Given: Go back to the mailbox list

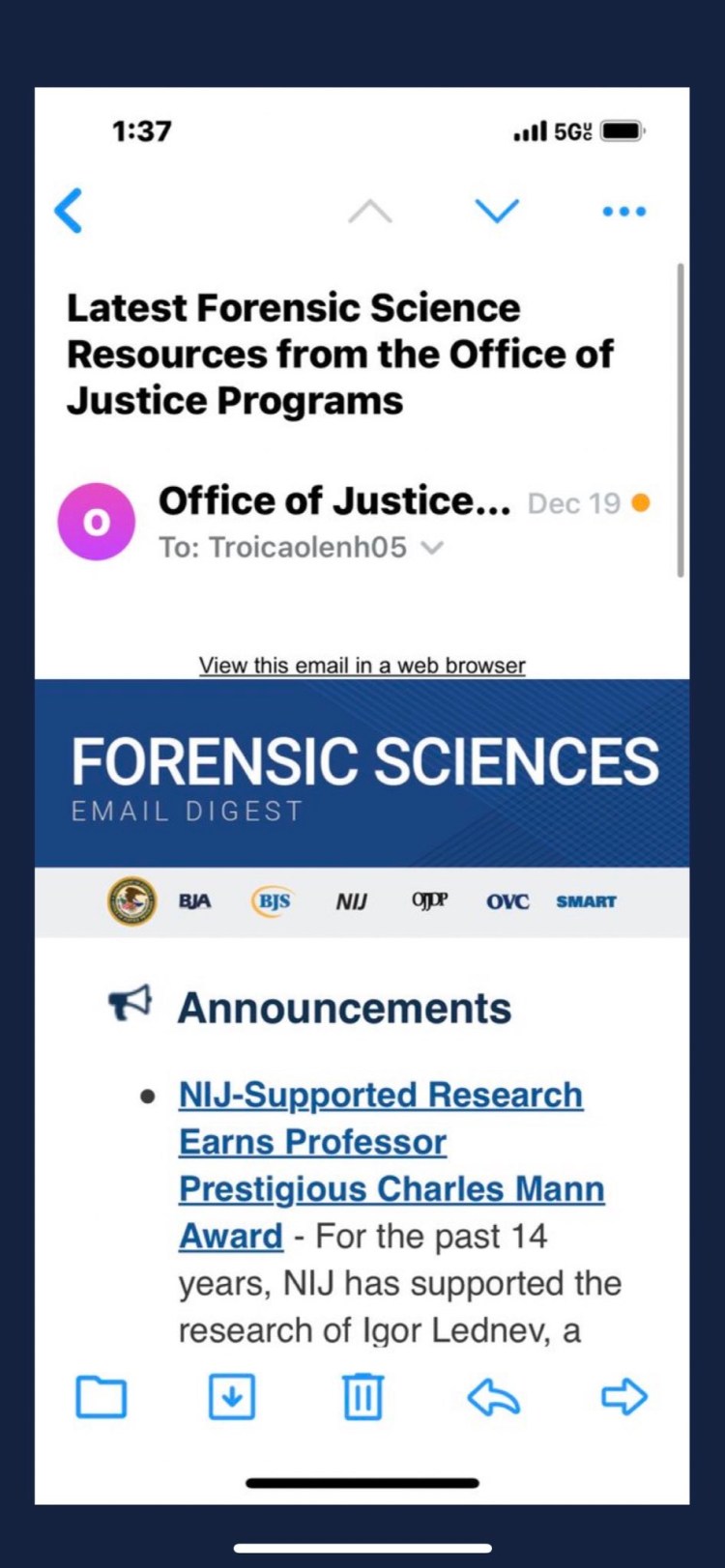Looking at the screenshot, I should (x=69, y=211).
